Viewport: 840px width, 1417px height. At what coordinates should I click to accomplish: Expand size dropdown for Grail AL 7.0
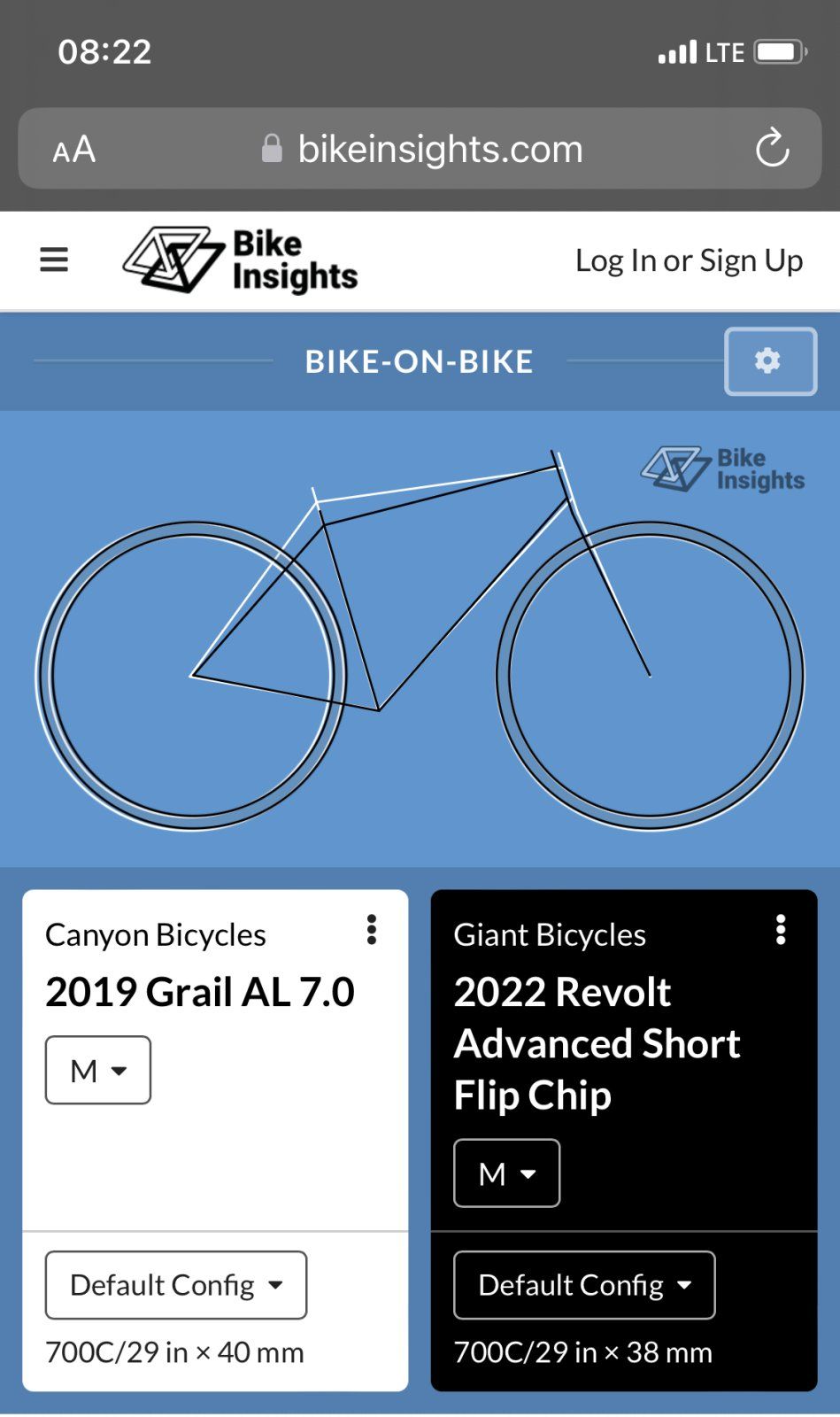(x=98, y=1070)
